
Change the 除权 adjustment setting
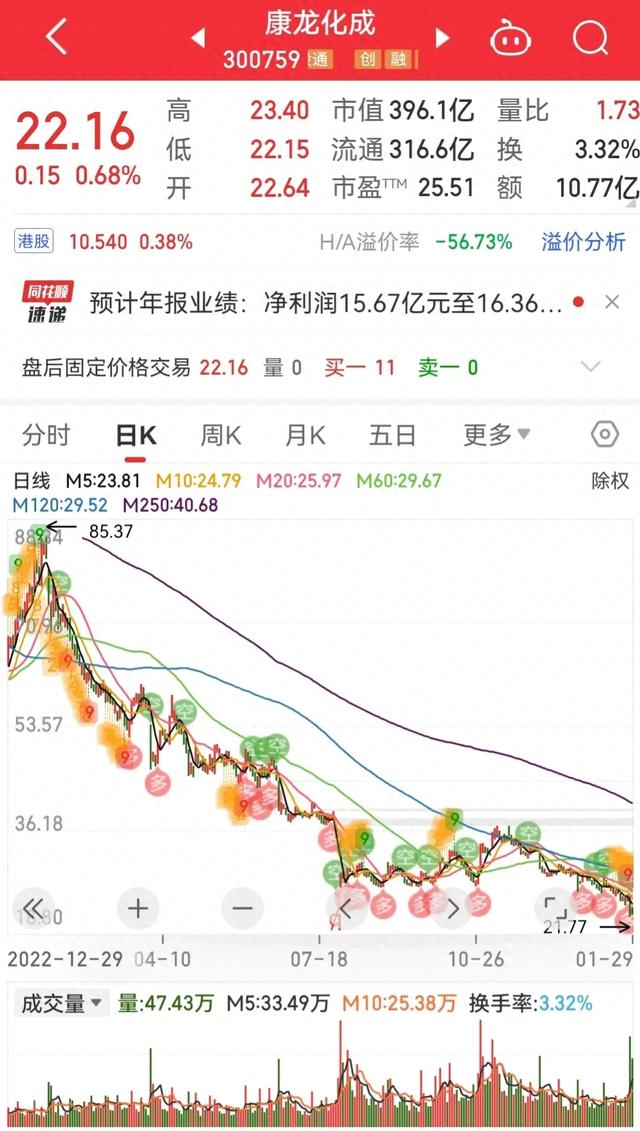coord(610,481)
